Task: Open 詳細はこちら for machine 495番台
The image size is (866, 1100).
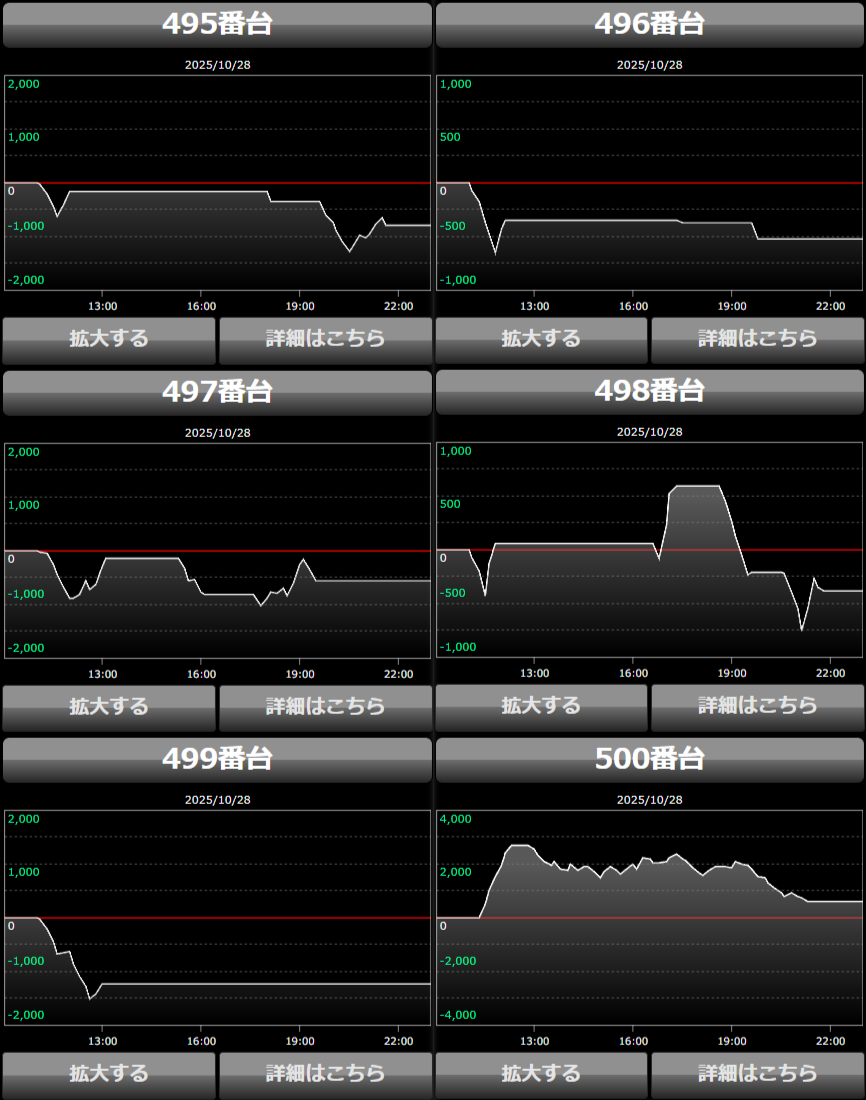Action: coord(325,340)
